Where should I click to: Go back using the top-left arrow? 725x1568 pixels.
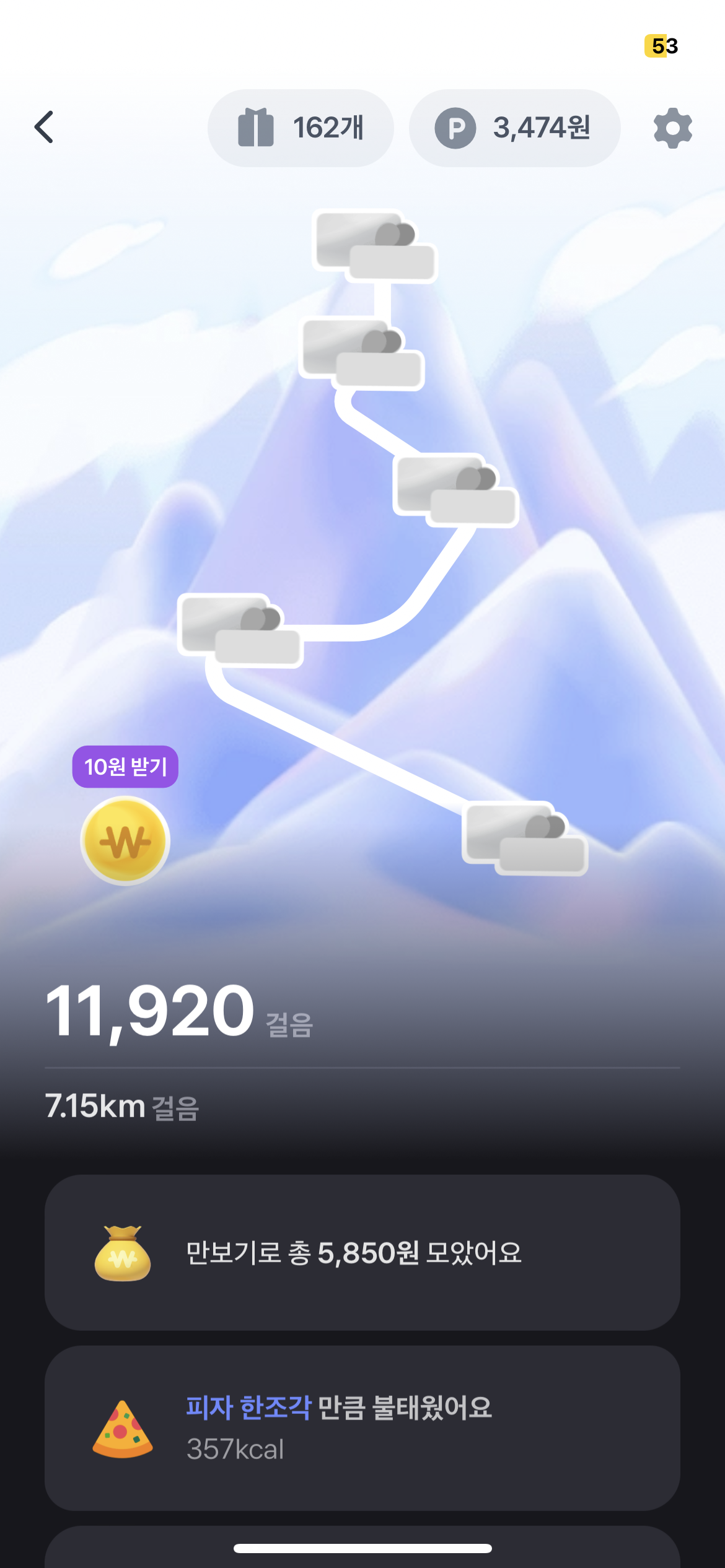coord(45,128)
